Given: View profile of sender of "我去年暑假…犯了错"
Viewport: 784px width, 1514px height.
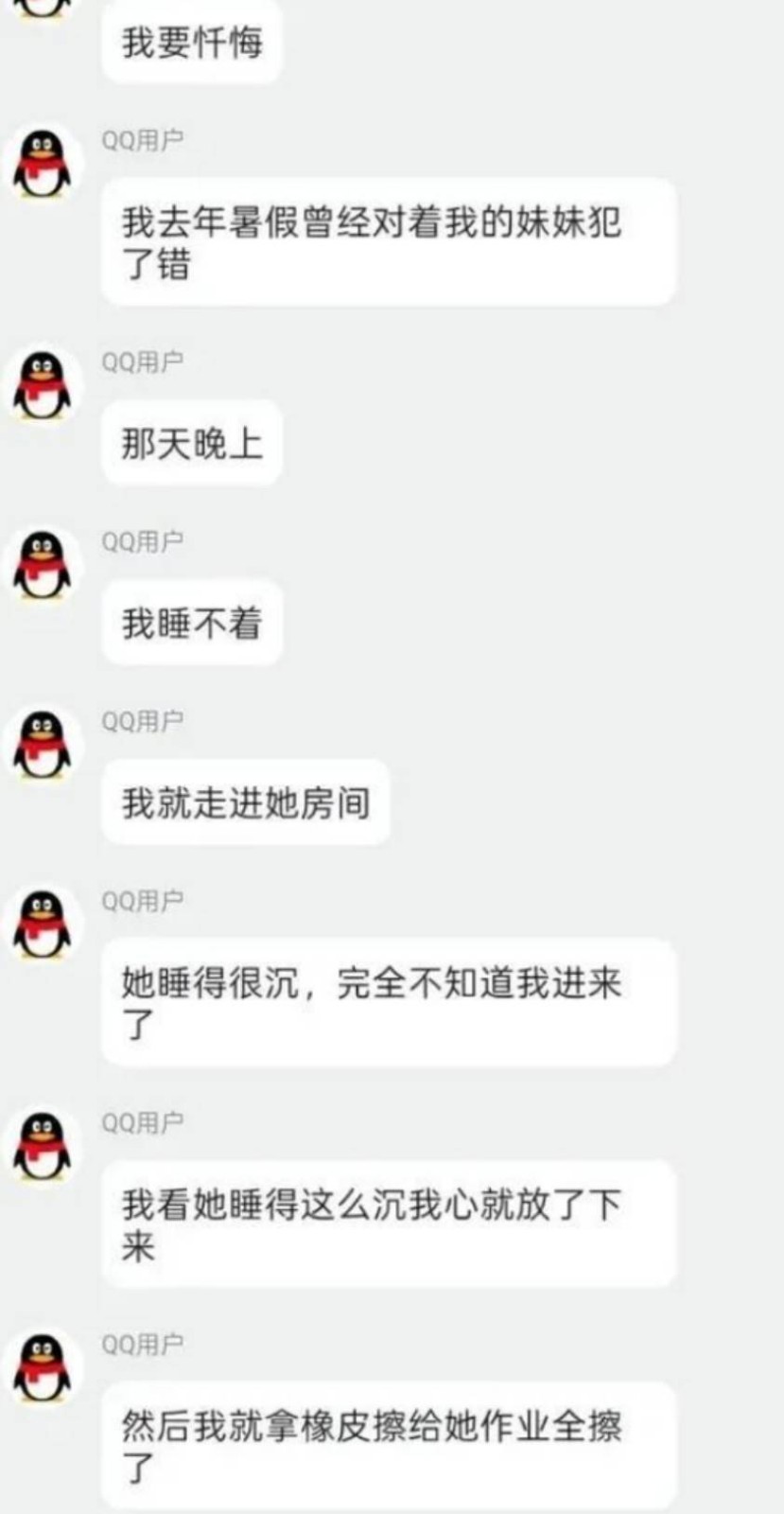Looking at the screenshot, I should tap(42, 163).
